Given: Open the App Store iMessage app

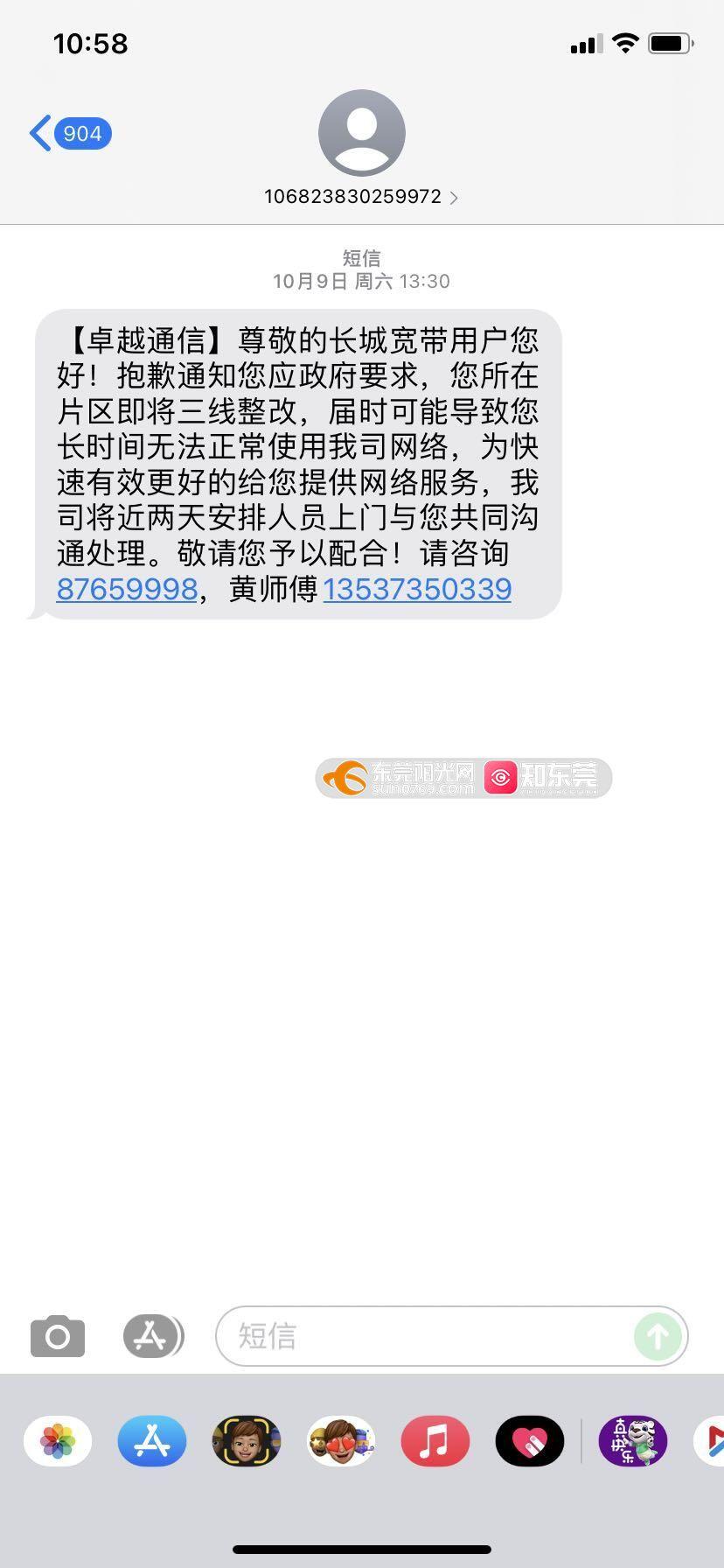Looking at the screenshot, I should (152, 1441).
